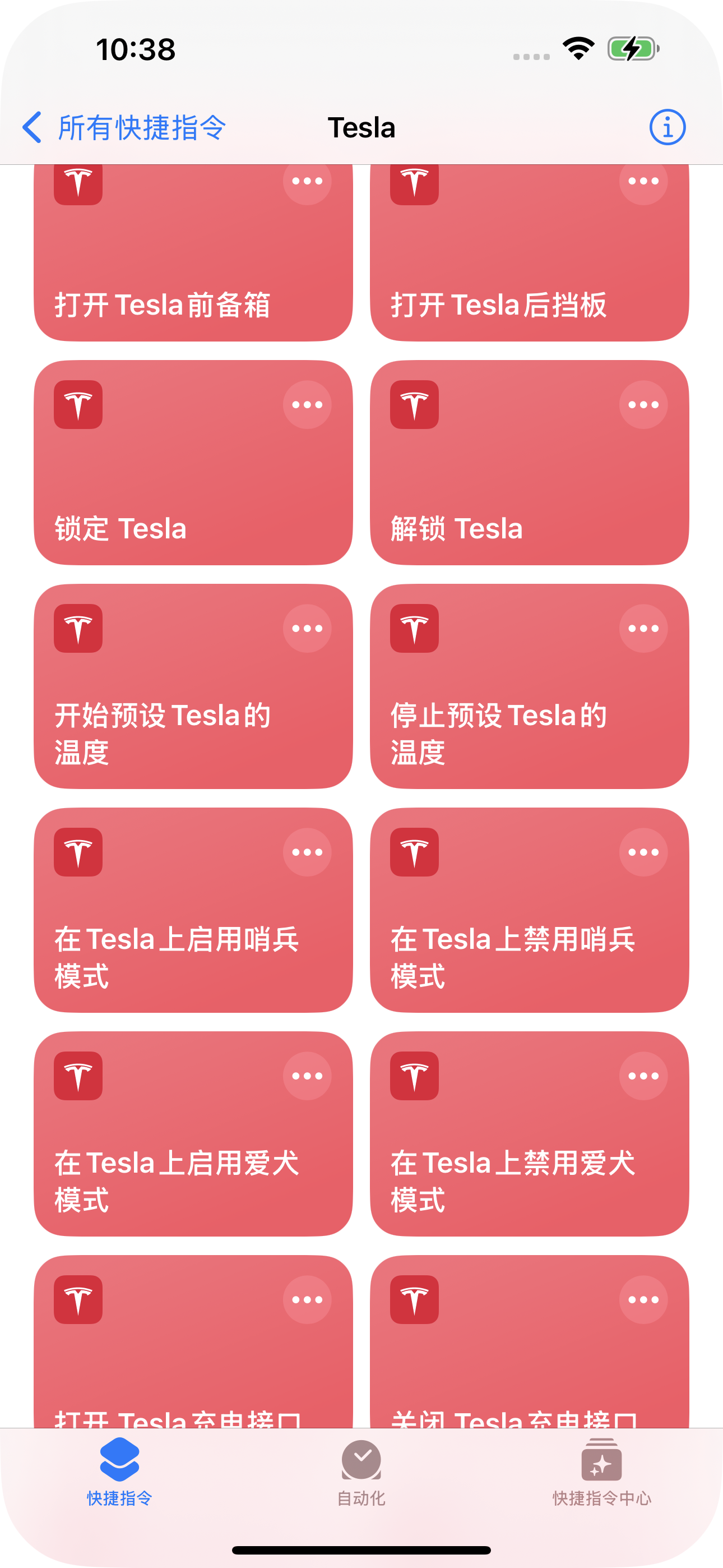Go back to 所有快捷指令

coord(124,128)
